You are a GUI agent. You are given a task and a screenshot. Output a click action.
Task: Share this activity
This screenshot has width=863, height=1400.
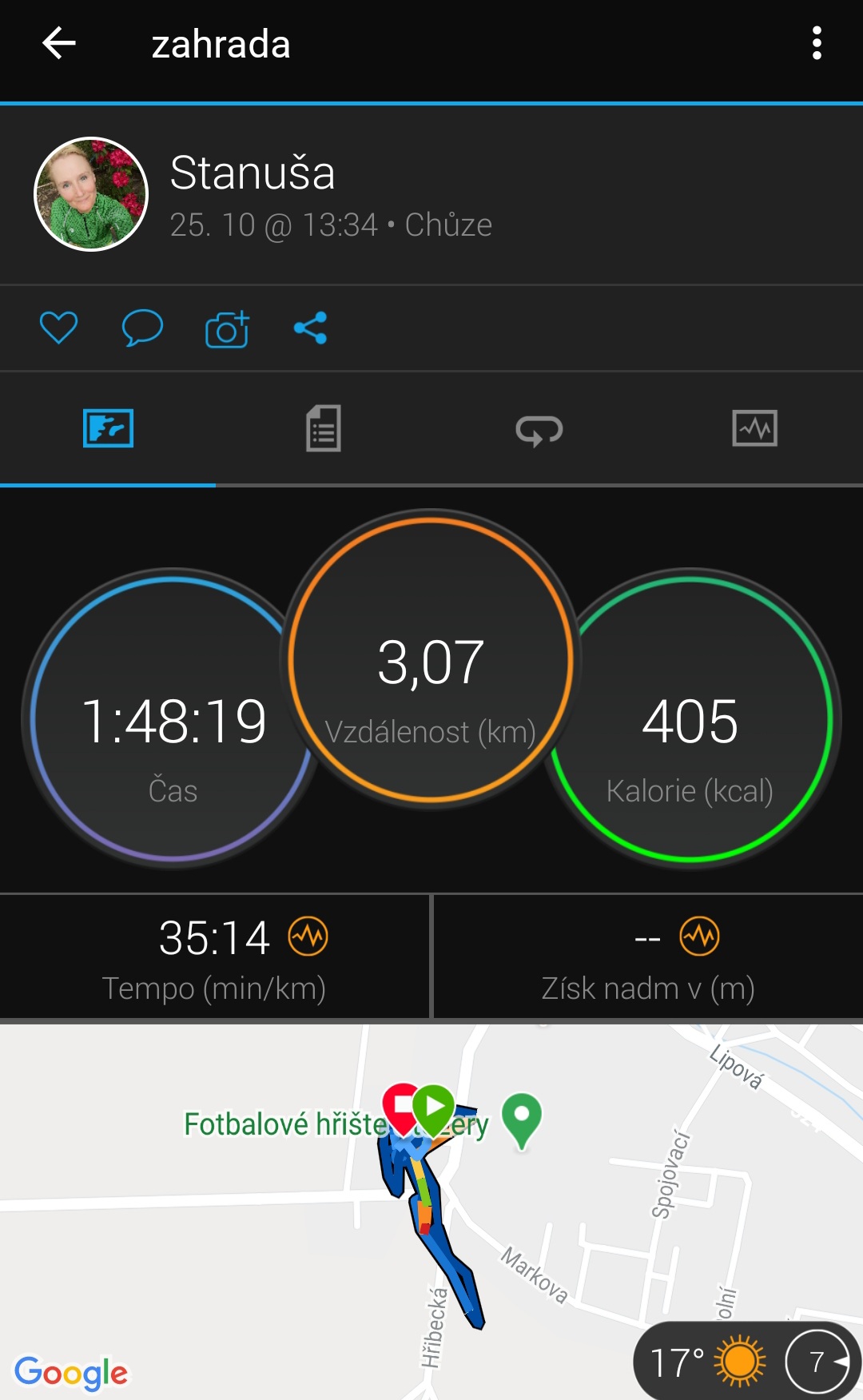(x=310, y=328)
